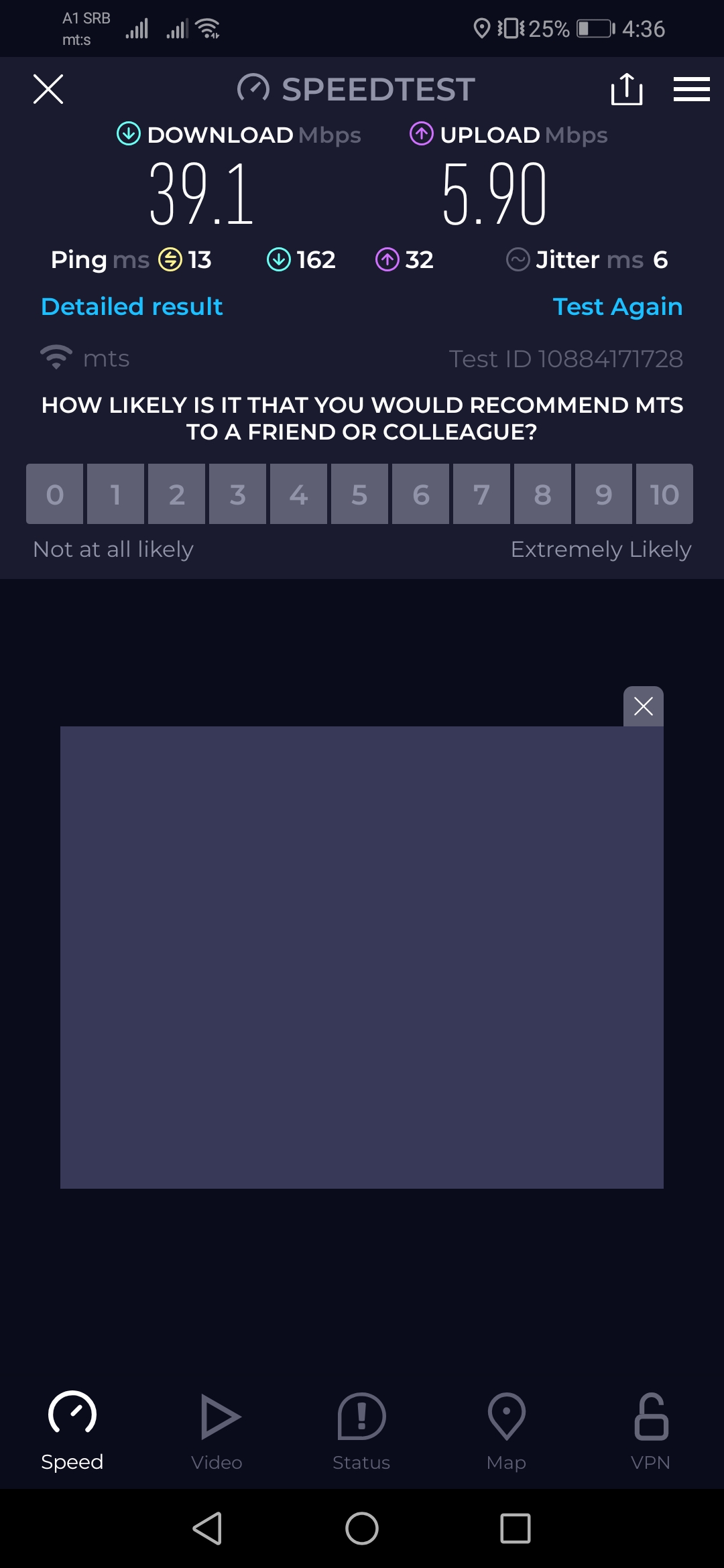The image size is (724, 1568).
Task: Choose rating 5 for MTS
Action: pyautogui.click(x=359, y=494)
